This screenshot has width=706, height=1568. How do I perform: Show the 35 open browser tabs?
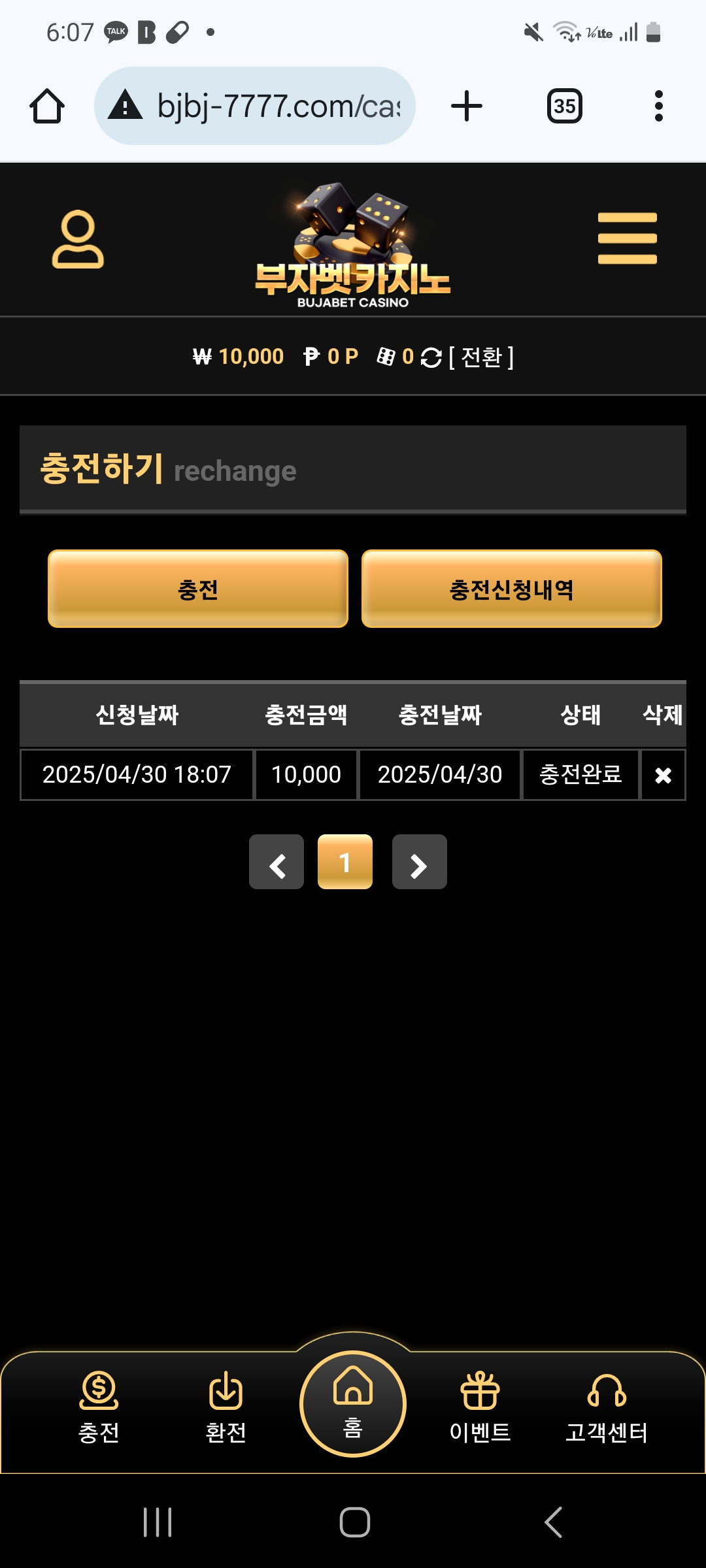(x=564, y=106)
